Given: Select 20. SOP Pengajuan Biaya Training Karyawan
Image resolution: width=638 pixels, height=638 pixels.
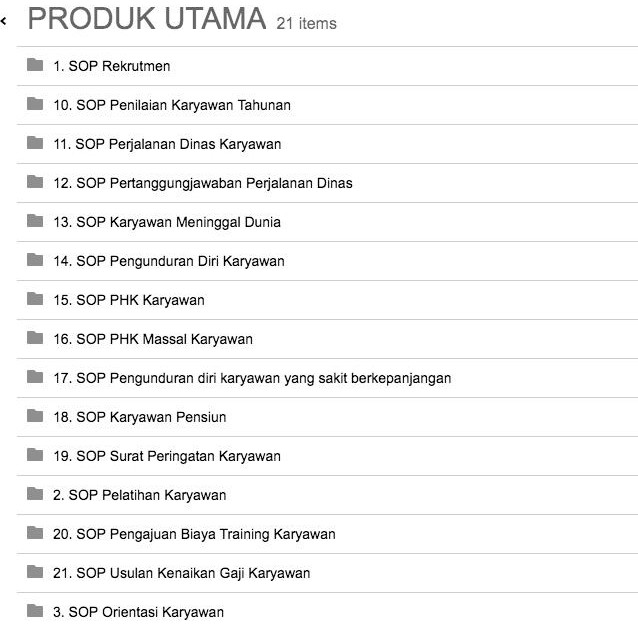Looking at the screenshot, I should 194,534.
